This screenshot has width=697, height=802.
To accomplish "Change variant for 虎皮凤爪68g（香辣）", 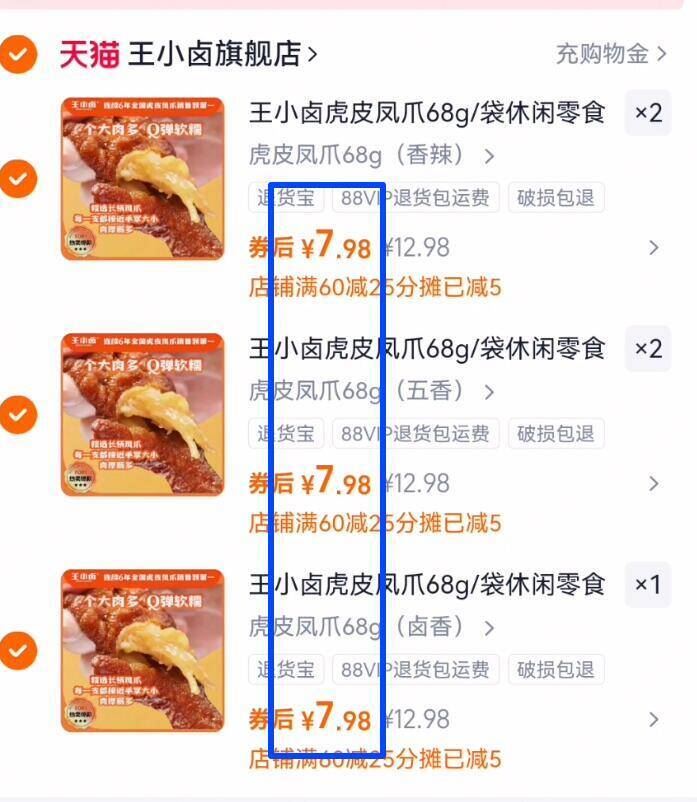I will (x=372, y=156).
